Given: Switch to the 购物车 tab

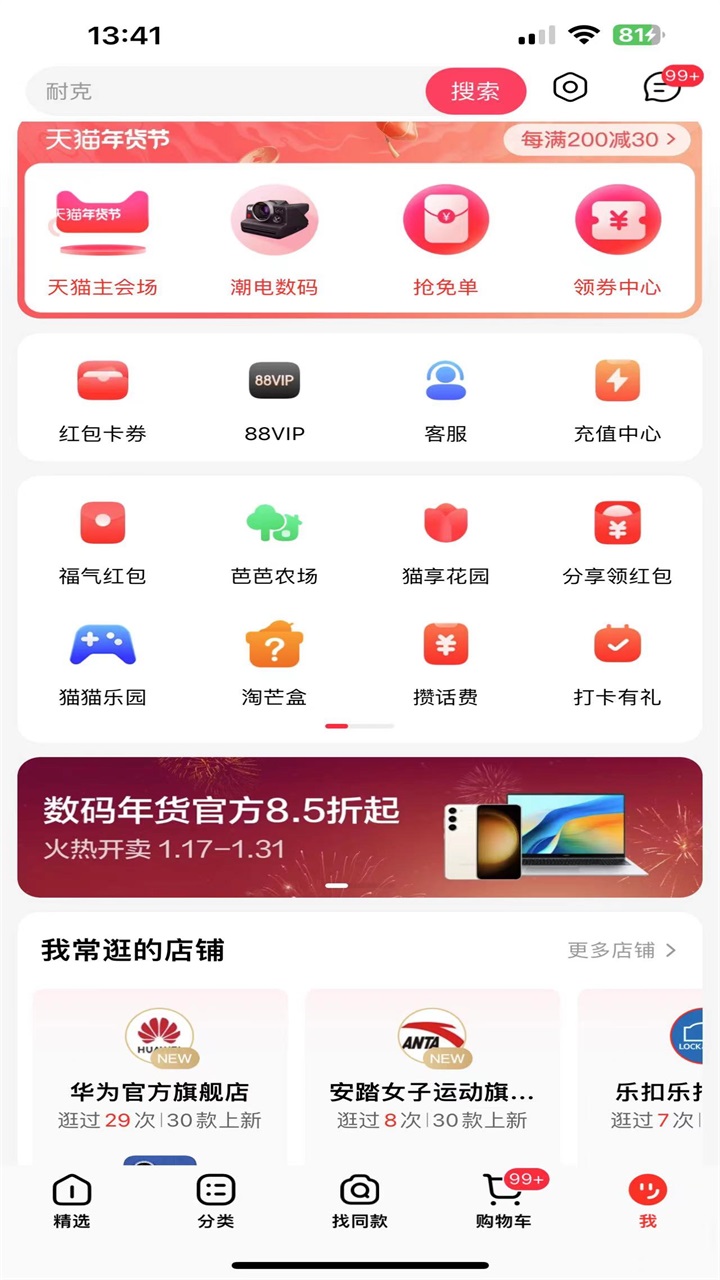Looking at the screenshot, I should 504,1201.
